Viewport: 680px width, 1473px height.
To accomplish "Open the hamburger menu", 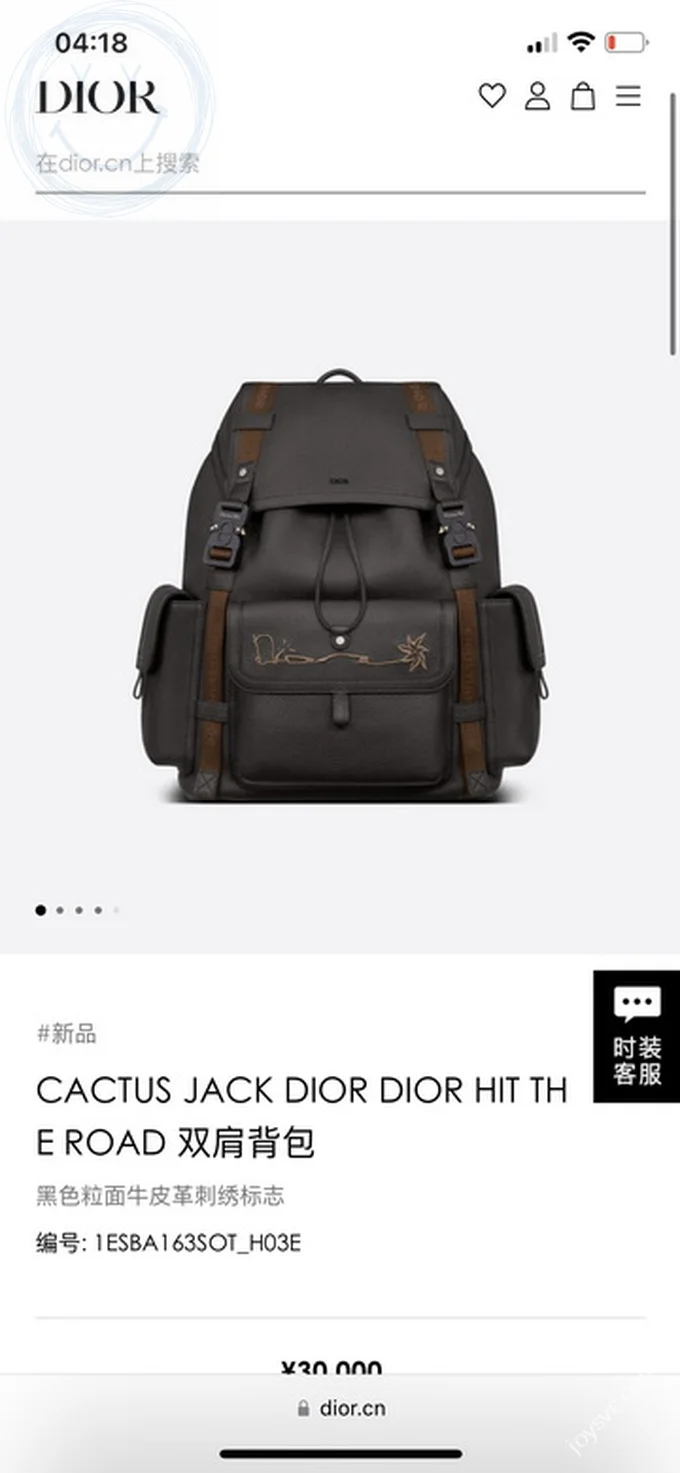I will pyautogui.click(x=628, y=96).
